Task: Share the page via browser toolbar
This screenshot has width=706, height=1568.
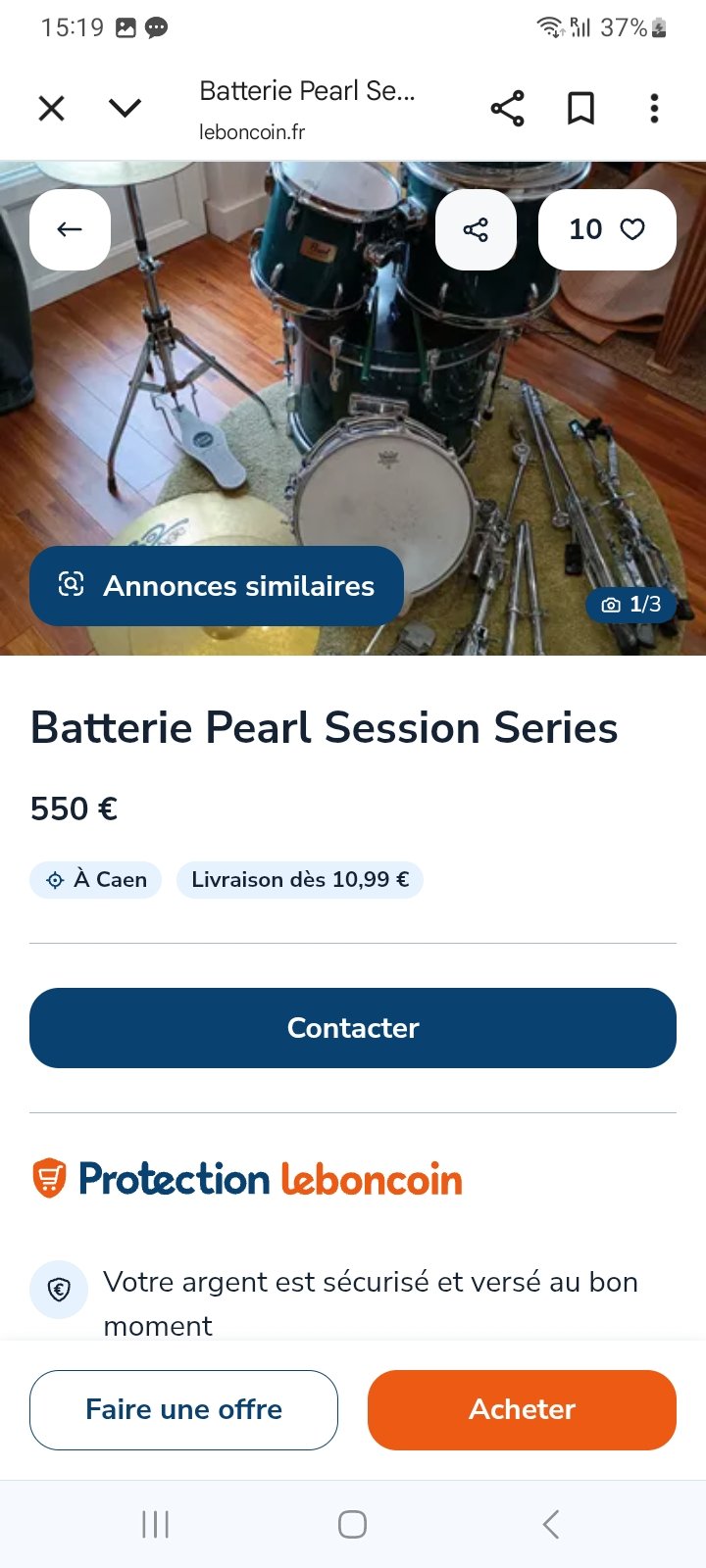Action: pyautogui.click(x=507, y=108)
